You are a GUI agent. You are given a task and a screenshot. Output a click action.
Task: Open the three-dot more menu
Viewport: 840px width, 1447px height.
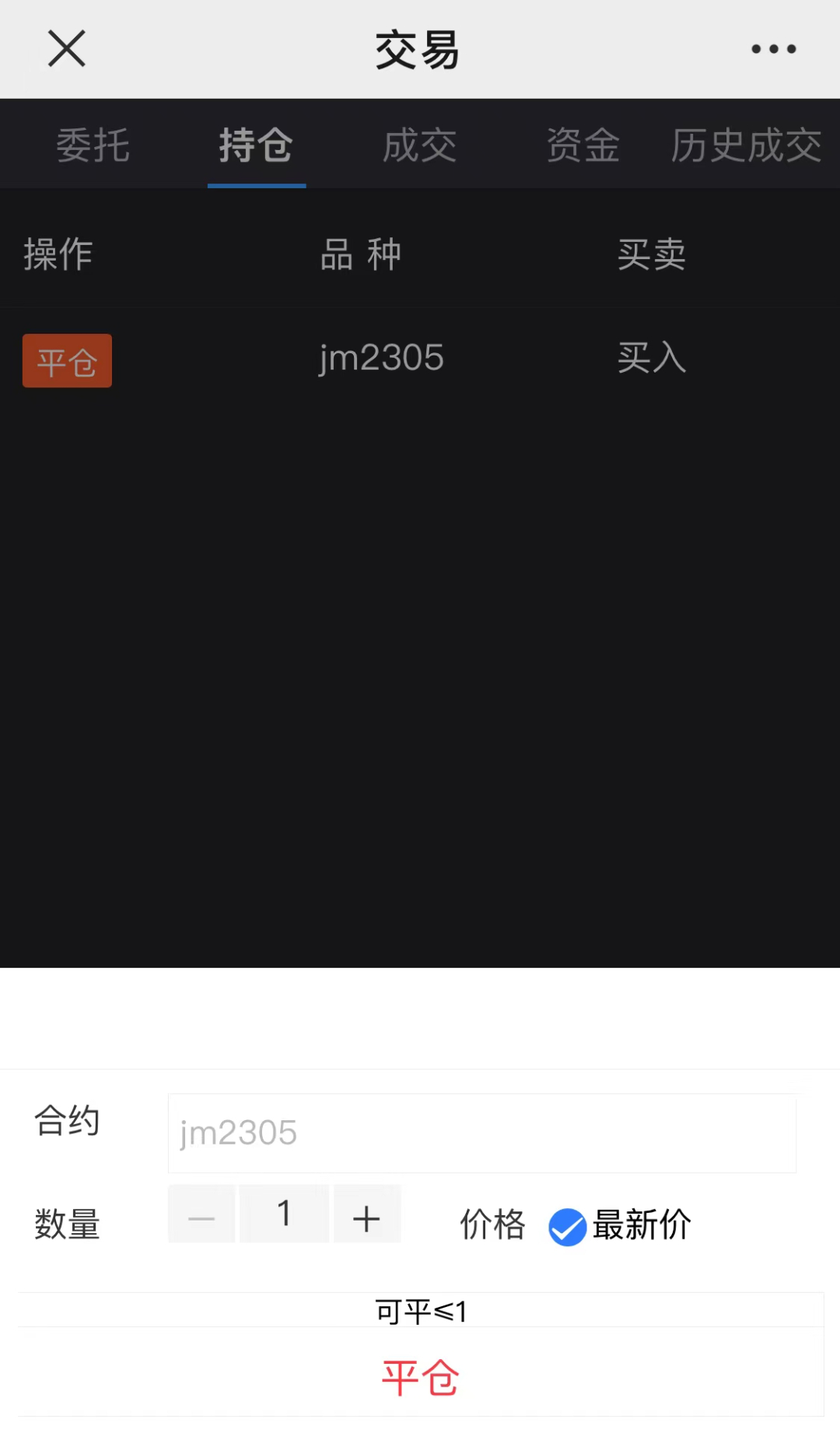pos(773,49)
